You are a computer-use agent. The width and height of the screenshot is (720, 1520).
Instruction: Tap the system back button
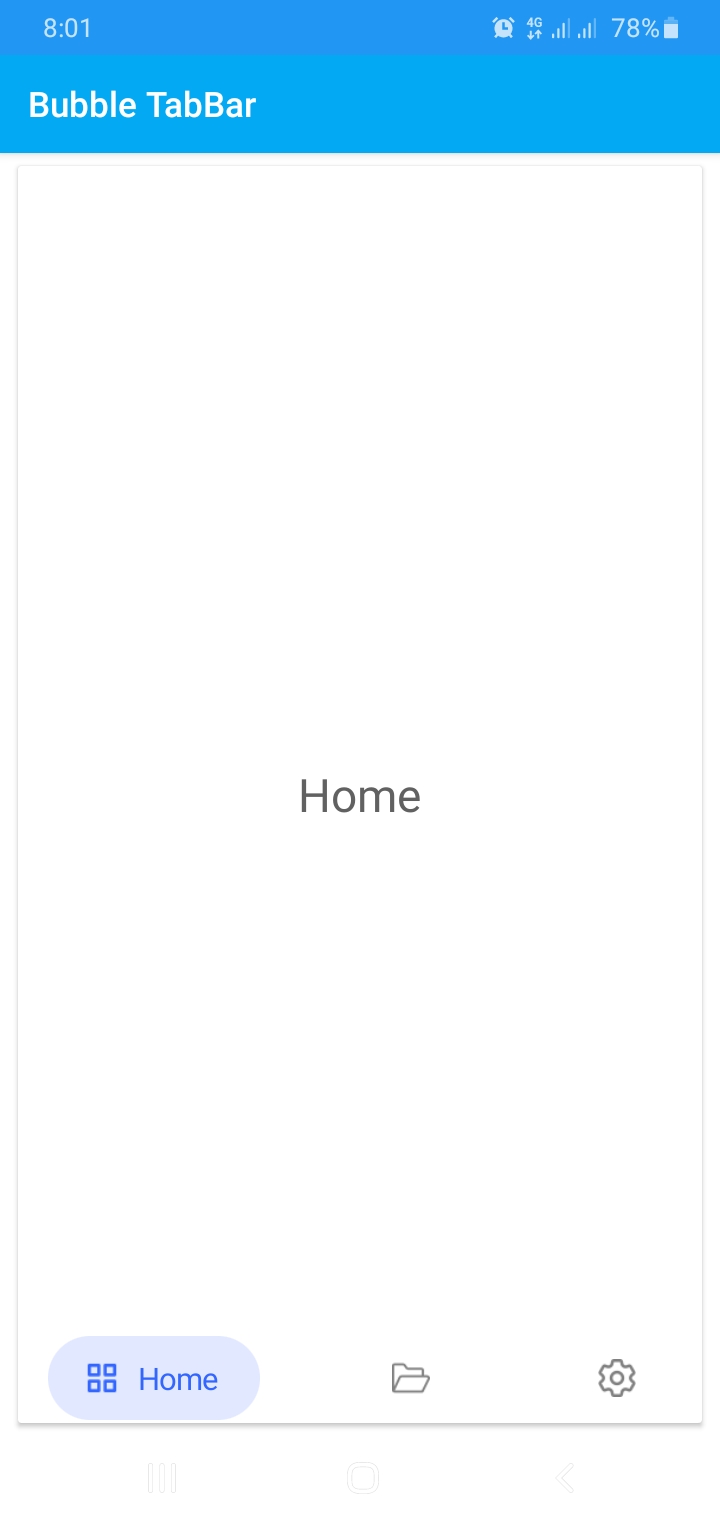tap(565, 1478)
